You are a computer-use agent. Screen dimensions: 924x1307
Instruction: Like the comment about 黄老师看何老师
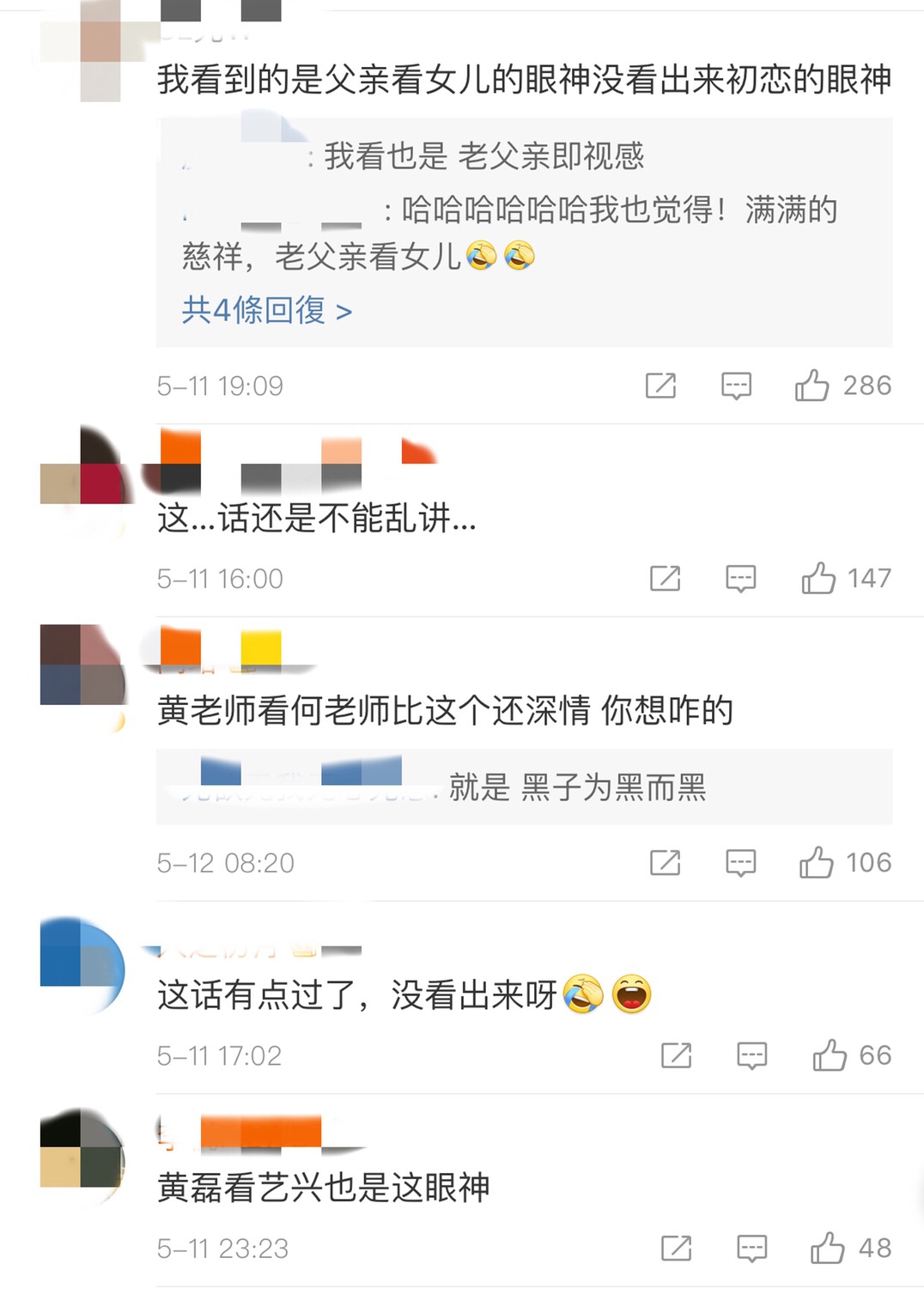[816, 862]
